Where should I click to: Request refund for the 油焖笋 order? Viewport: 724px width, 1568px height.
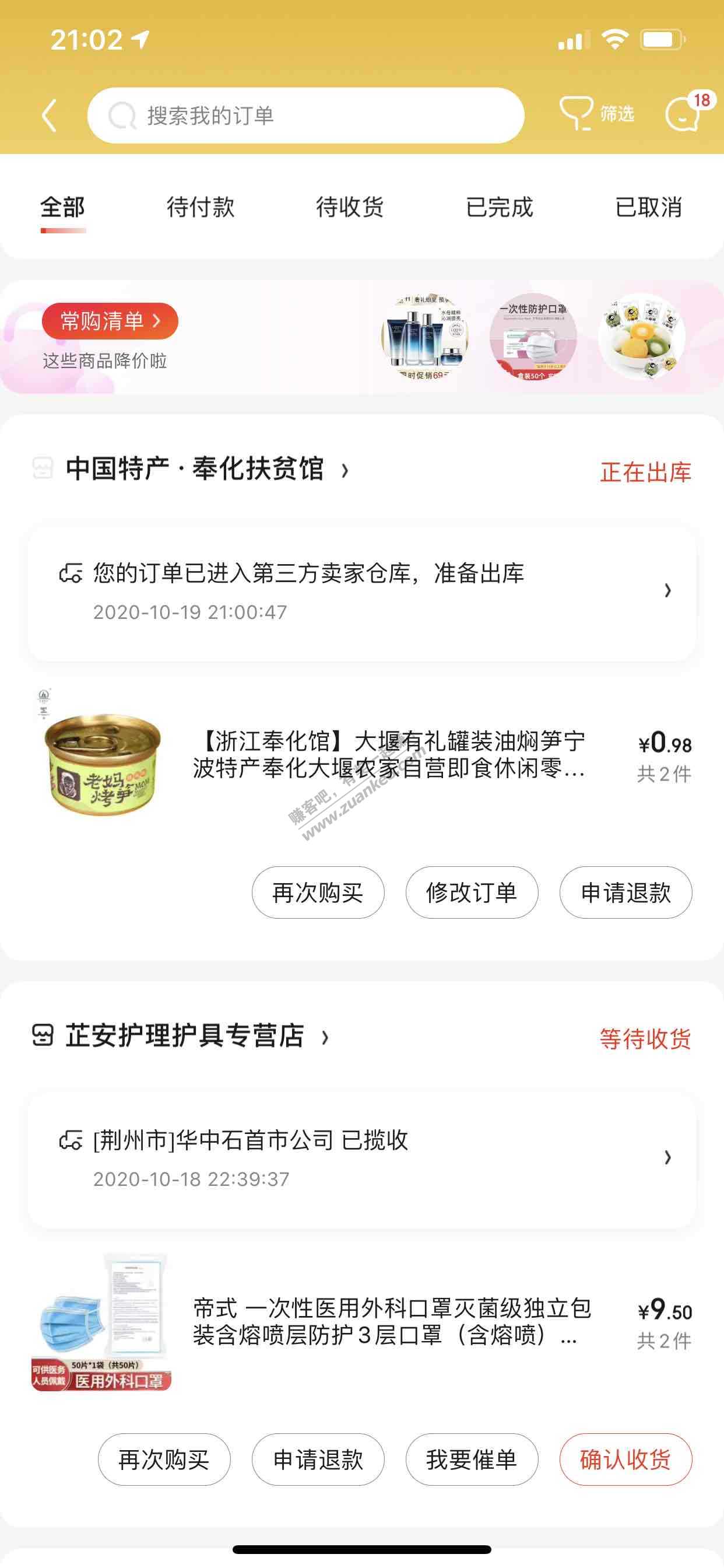[x=625, y=892]
